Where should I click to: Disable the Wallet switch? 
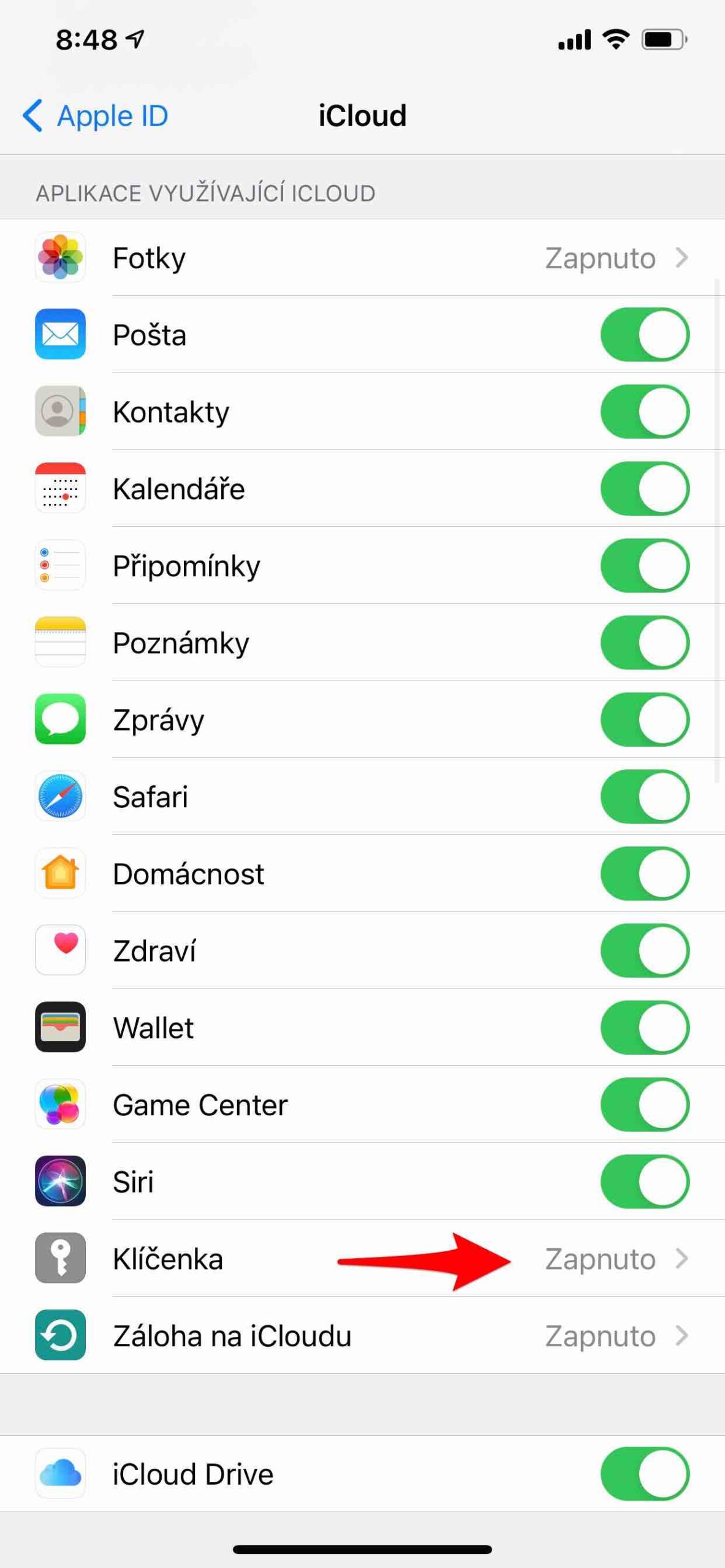pyautogui.click(x=644, y=1027)
